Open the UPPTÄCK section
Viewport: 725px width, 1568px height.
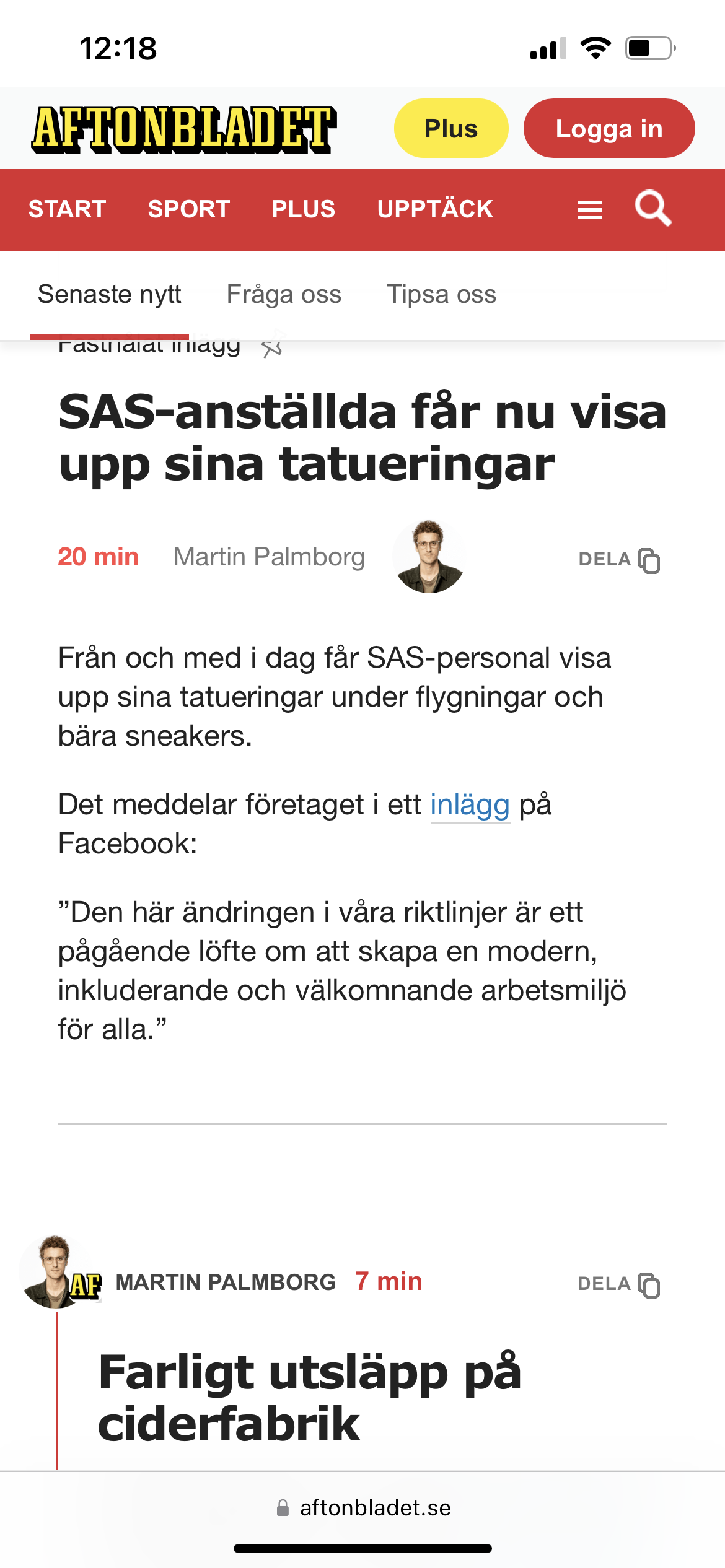coord(435,209)
